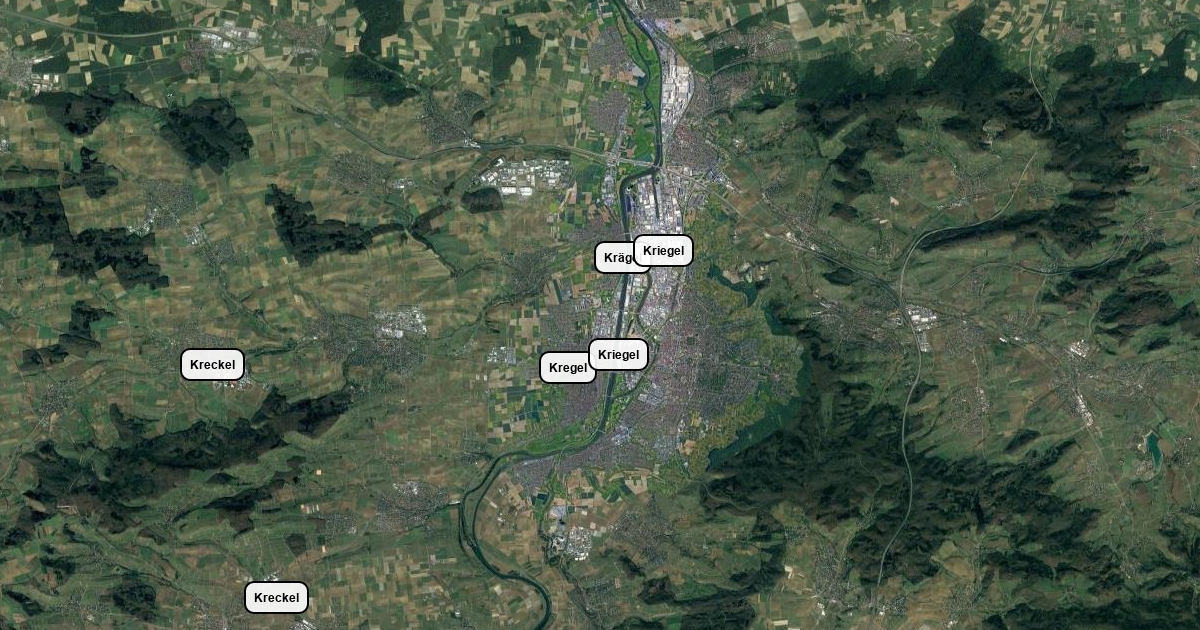Select the Kregel map marker
1200x630 pixels.
(x=564, y=368)
